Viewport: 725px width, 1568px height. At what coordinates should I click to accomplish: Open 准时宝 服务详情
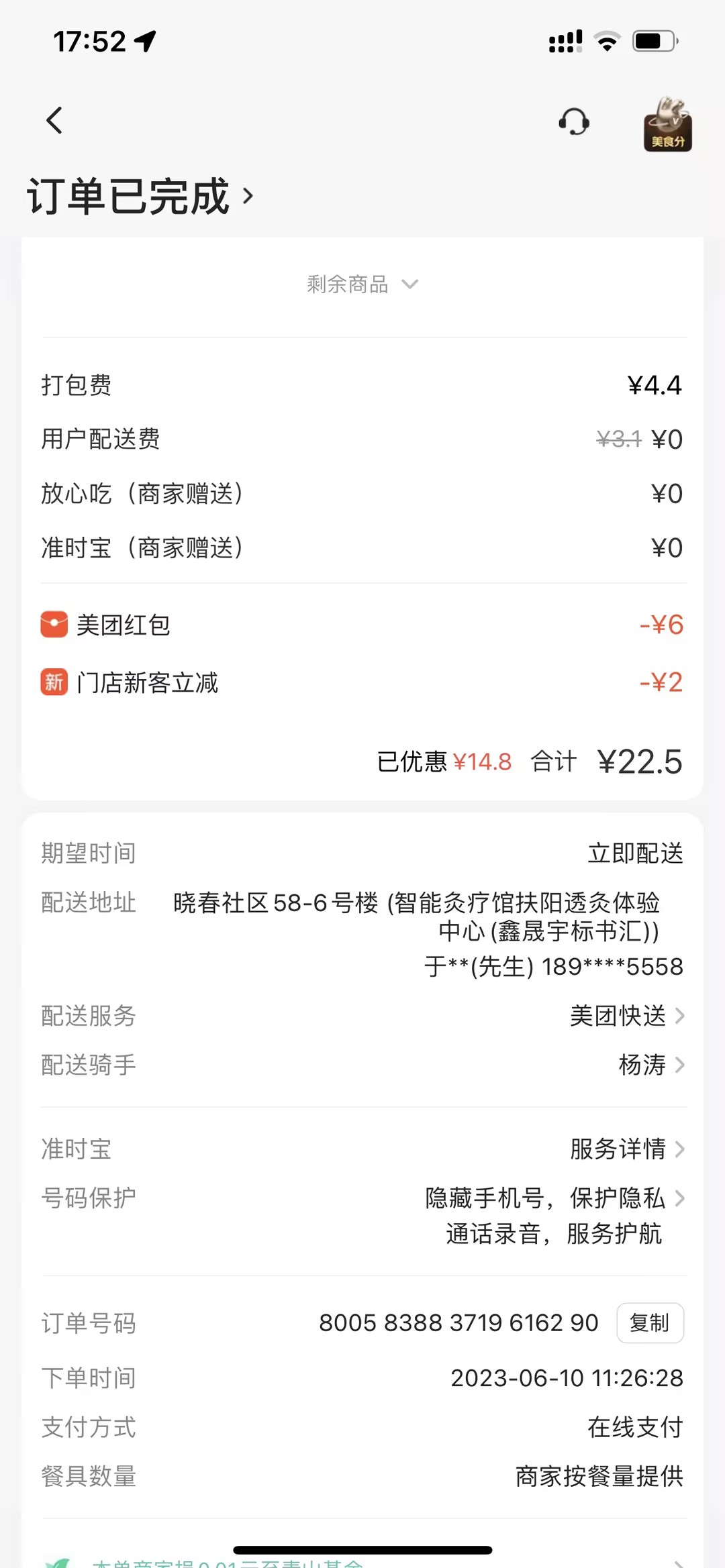pyautogui.click(x=626, y=1149)
